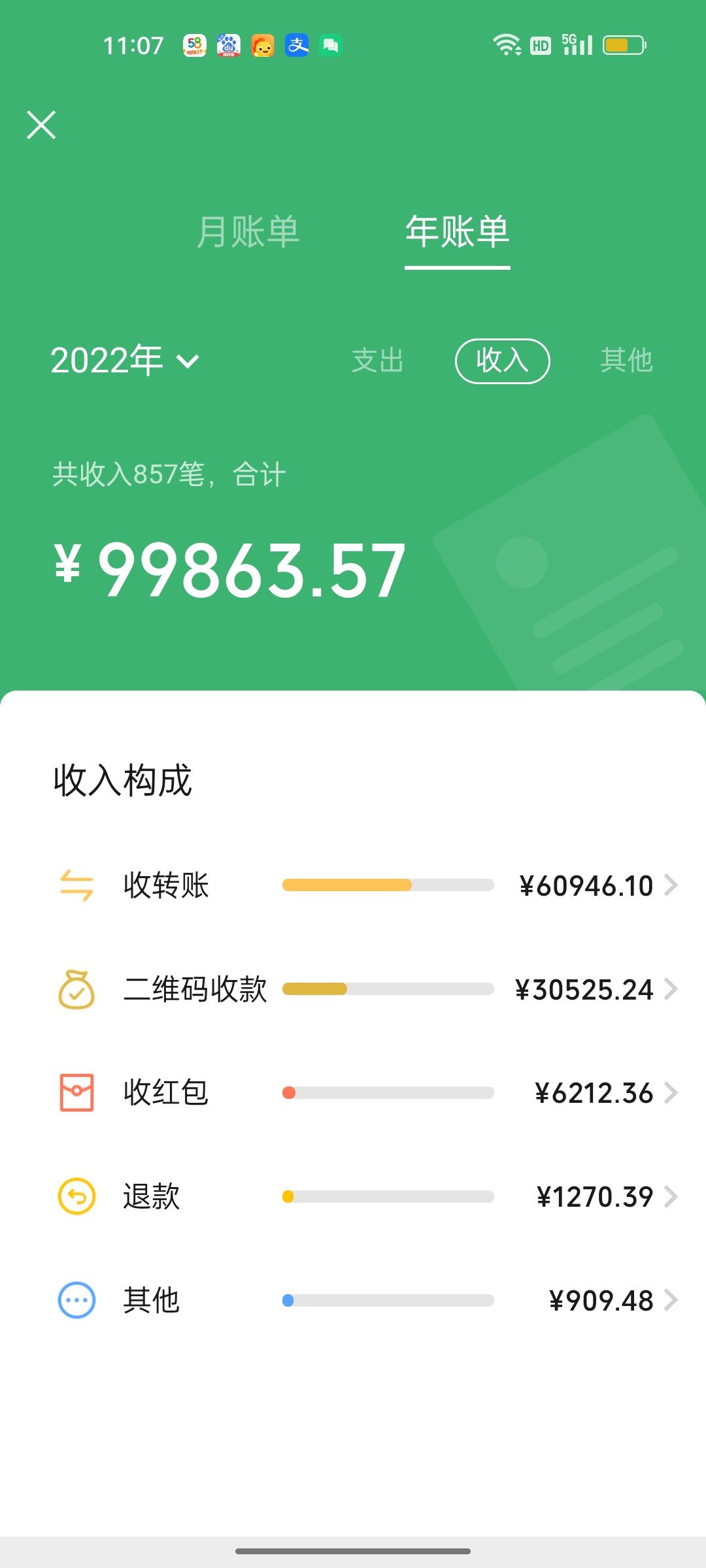The image size is (706, 1568).
Task: Open 退款 refund details
Action: (x=366, y=1196)
